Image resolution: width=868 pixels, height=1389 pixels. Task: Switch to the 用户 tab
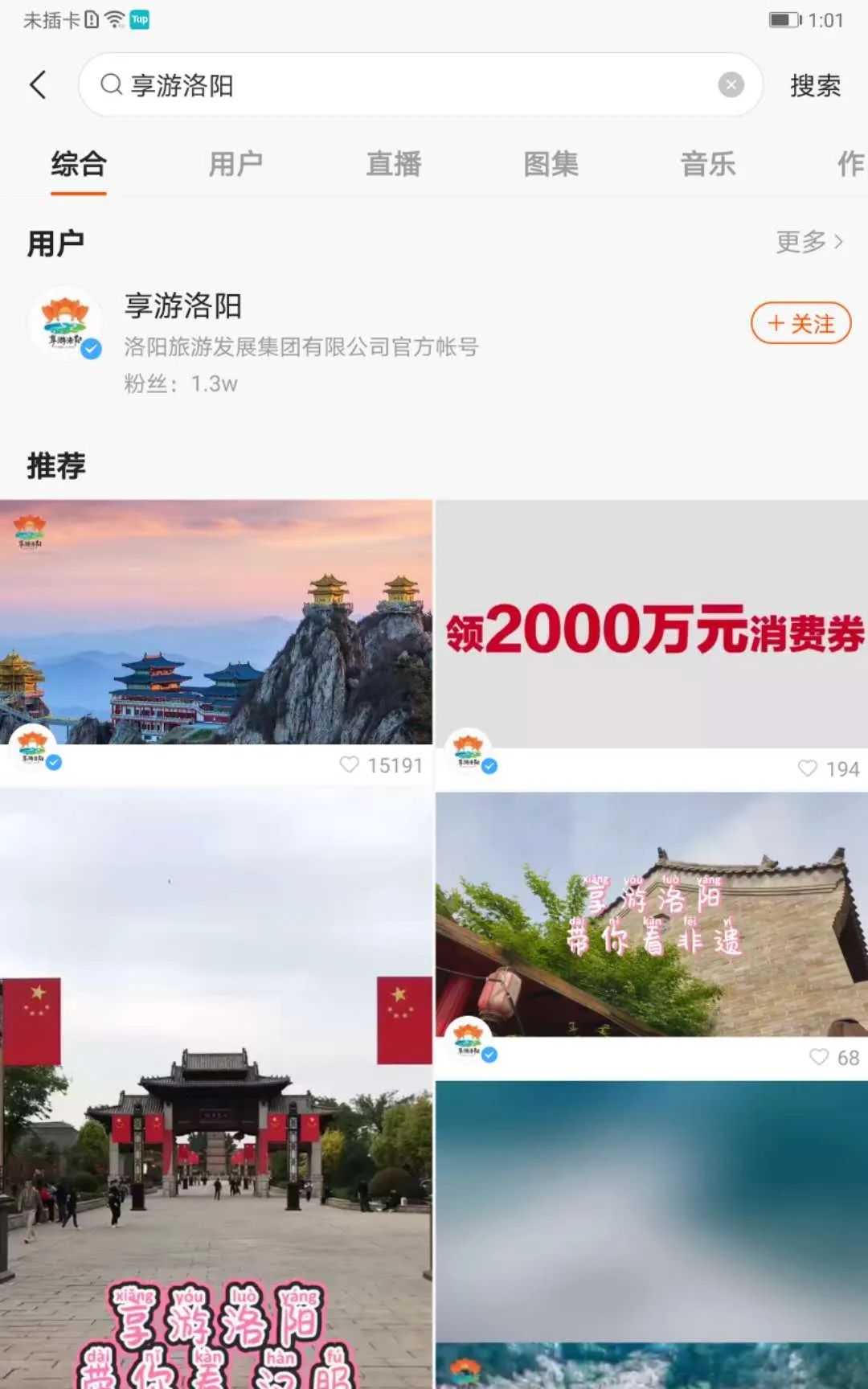(x=235, y=164)
